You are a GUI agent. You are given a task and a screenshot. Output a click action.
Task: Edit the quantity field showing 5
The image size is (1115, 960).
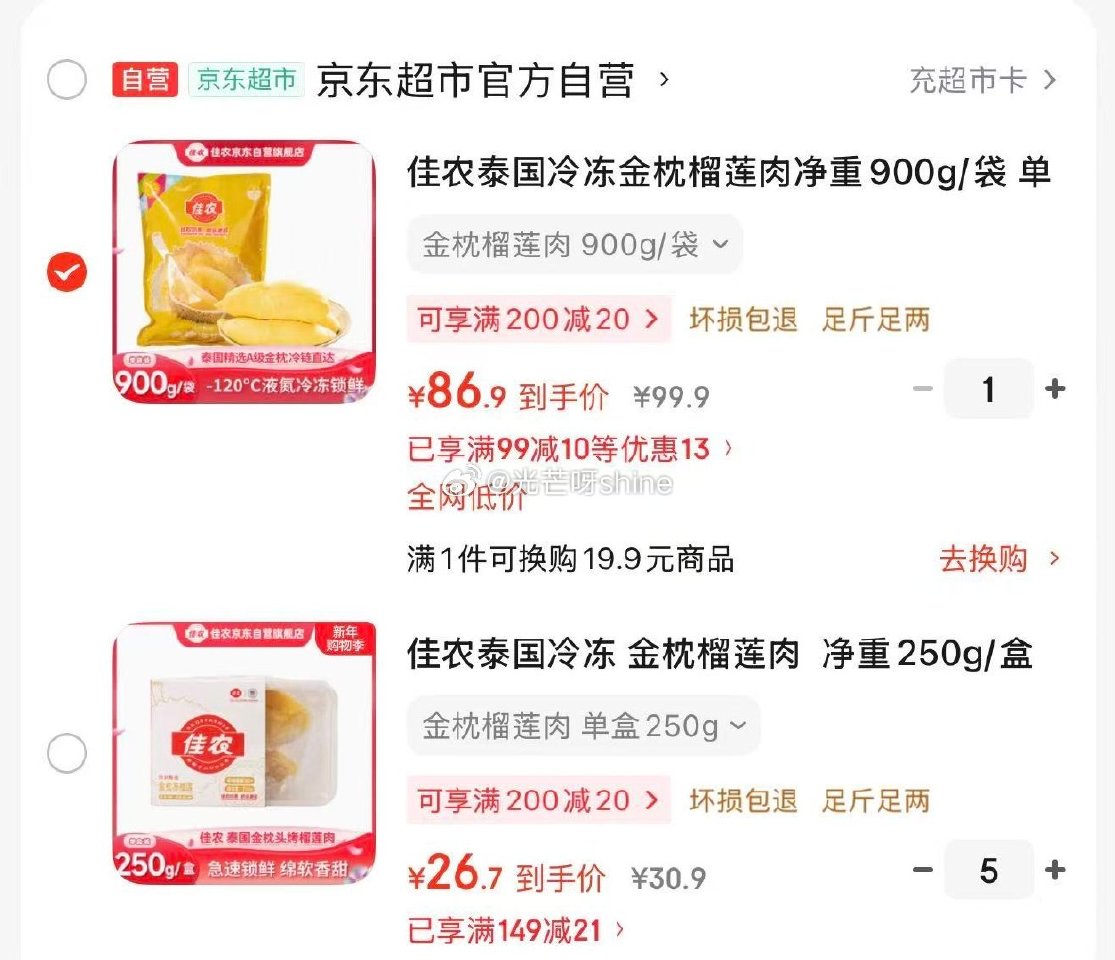click(988, 870)
